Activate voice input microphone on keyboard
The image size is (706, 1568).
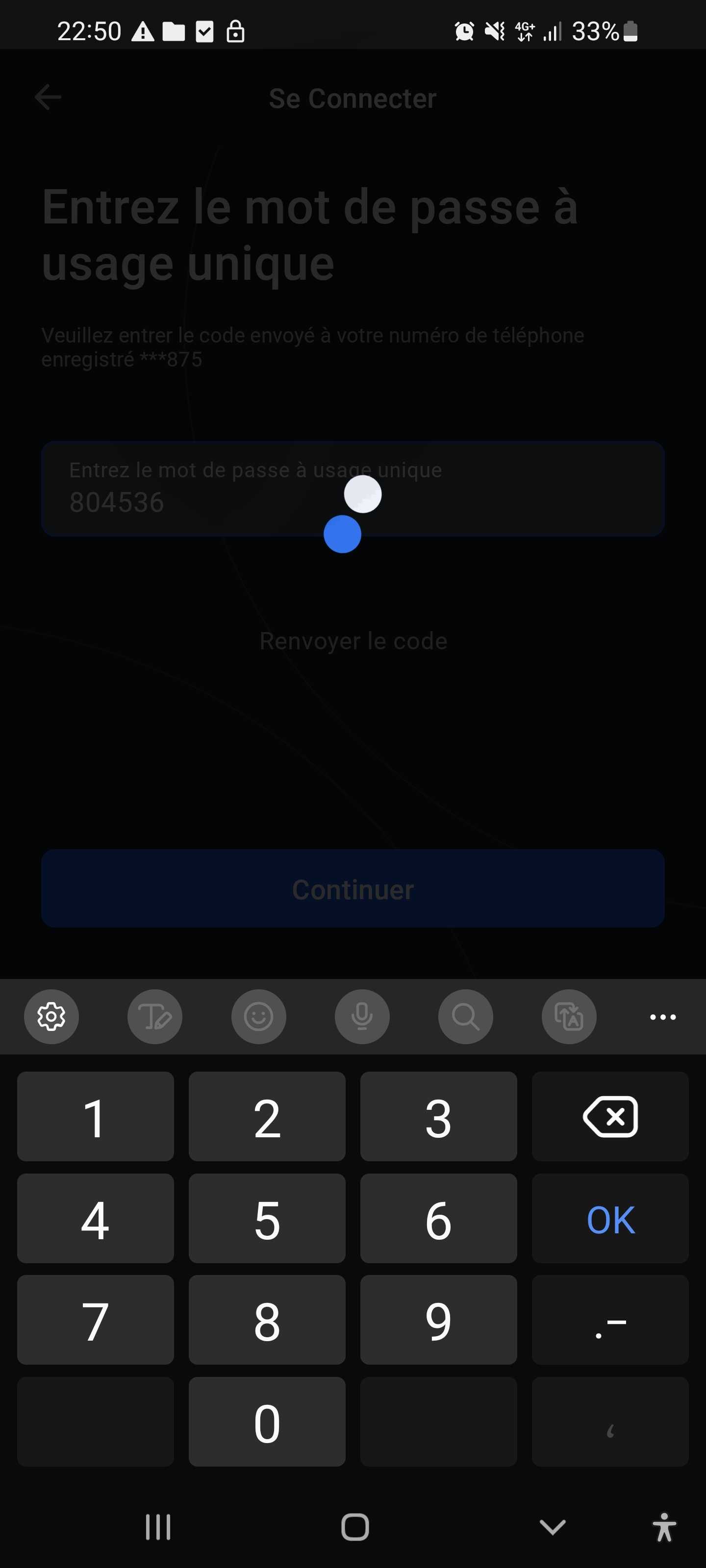(x=362, y=1017)
